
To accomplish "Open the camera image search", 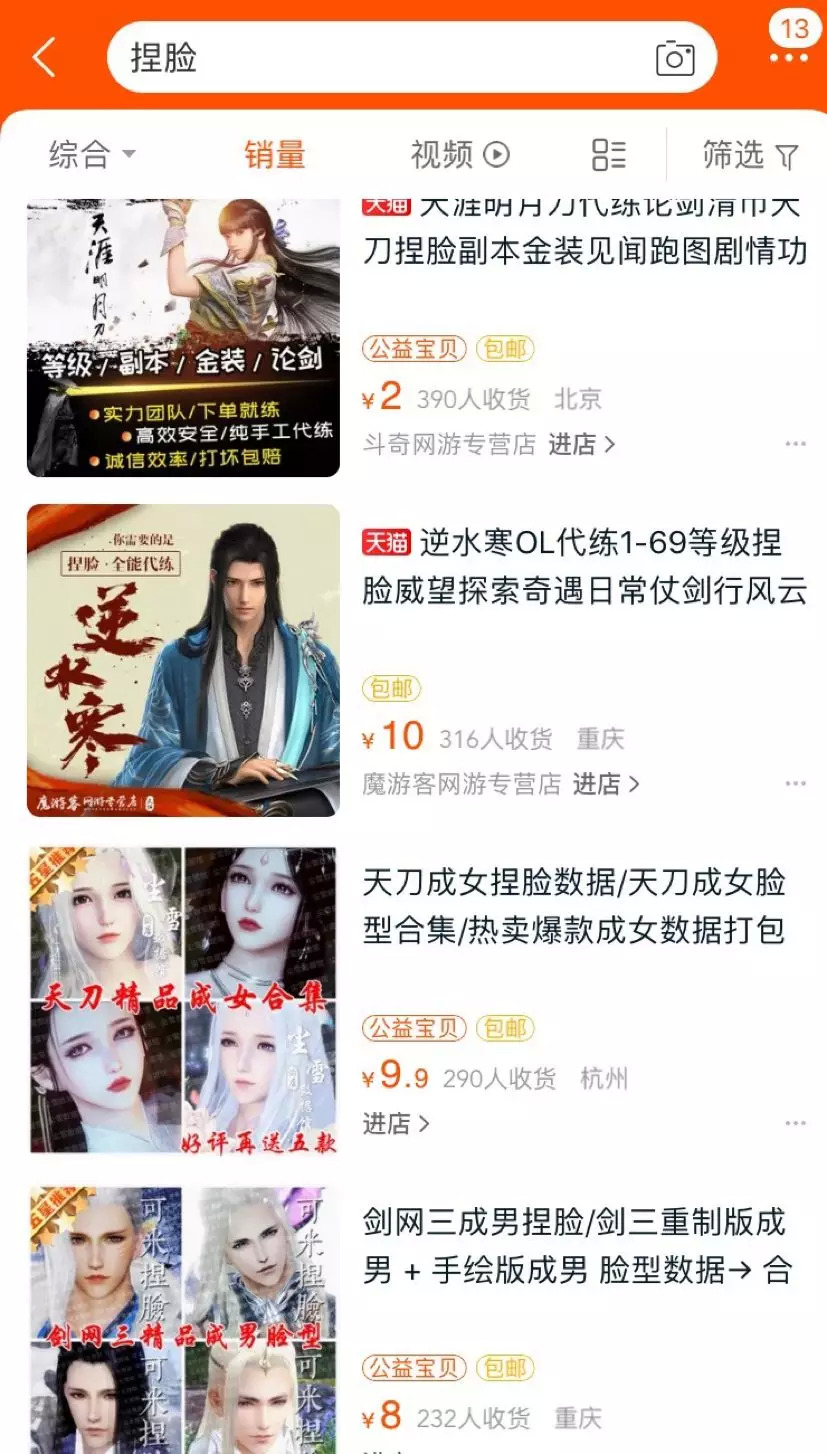I will 675,58.
